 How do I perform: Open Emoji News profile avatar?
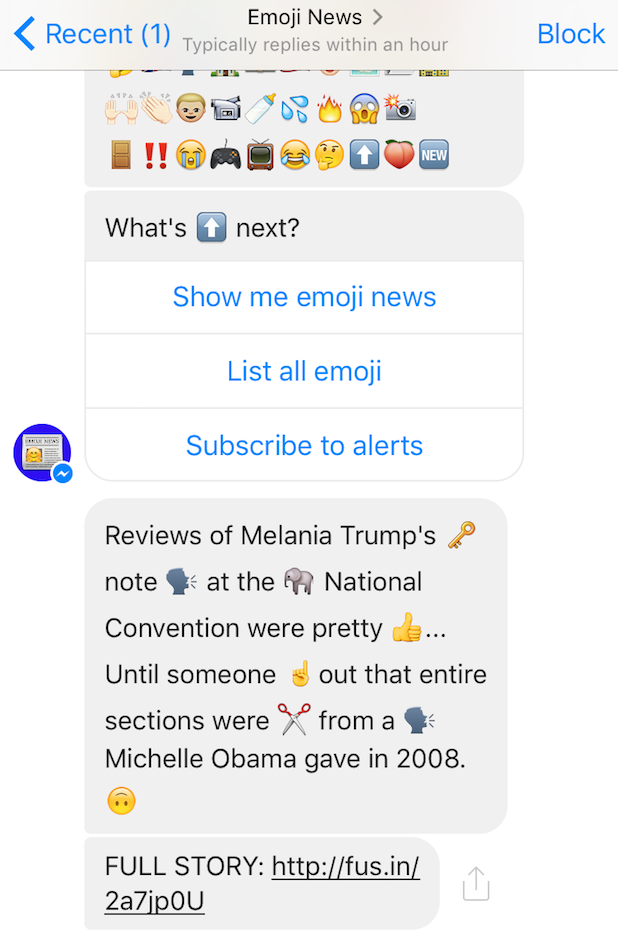pyautogui.click(x=42, y=453)
